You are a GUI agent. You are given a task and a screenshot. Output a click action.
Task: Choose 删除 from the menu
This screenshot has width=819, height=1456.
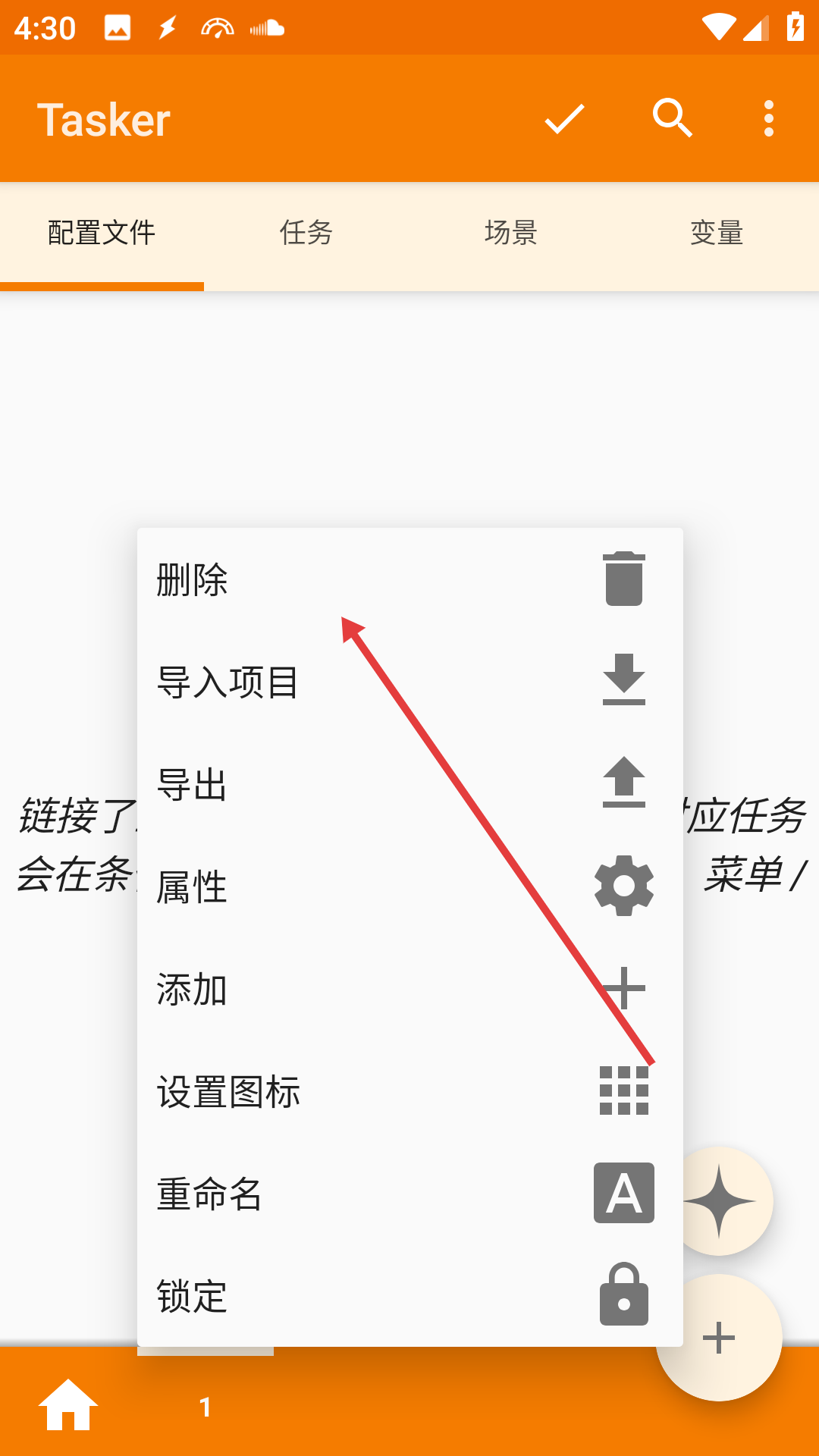point(409,579)
